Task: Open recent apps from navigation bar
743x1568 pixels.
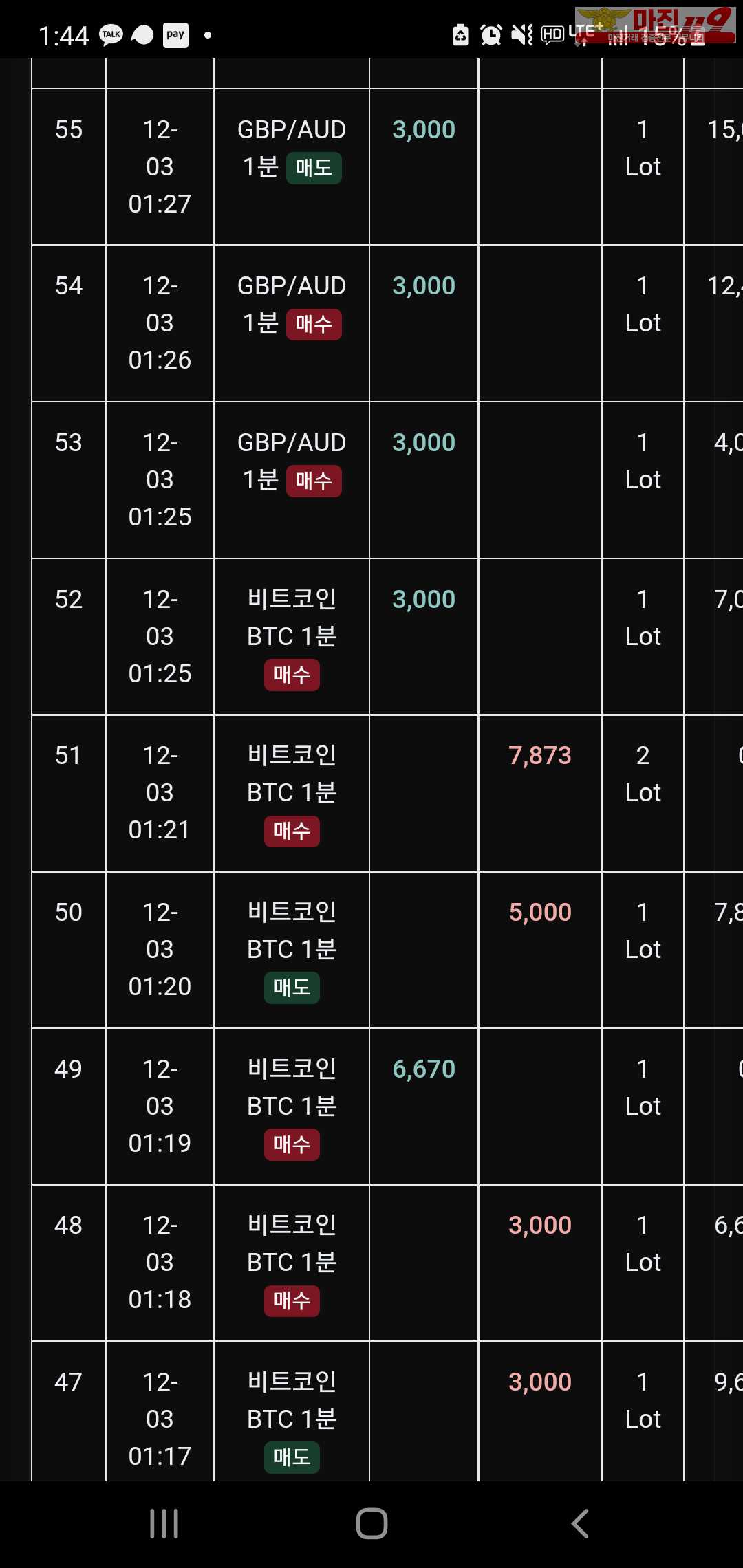Action: pyautogui.click(x=164, y=1523)
